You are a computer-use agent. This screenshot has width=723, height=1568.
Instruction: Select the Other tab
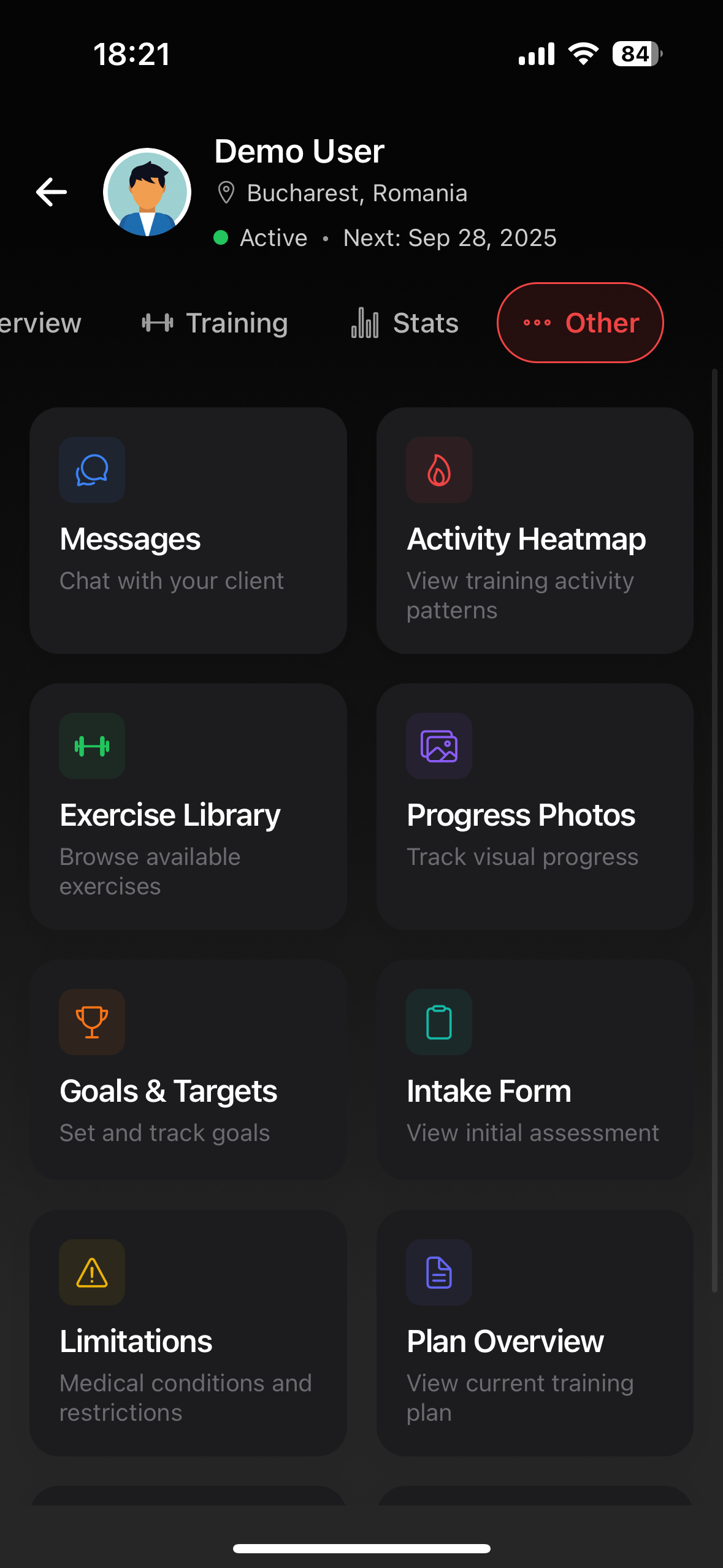pos(580,323)
